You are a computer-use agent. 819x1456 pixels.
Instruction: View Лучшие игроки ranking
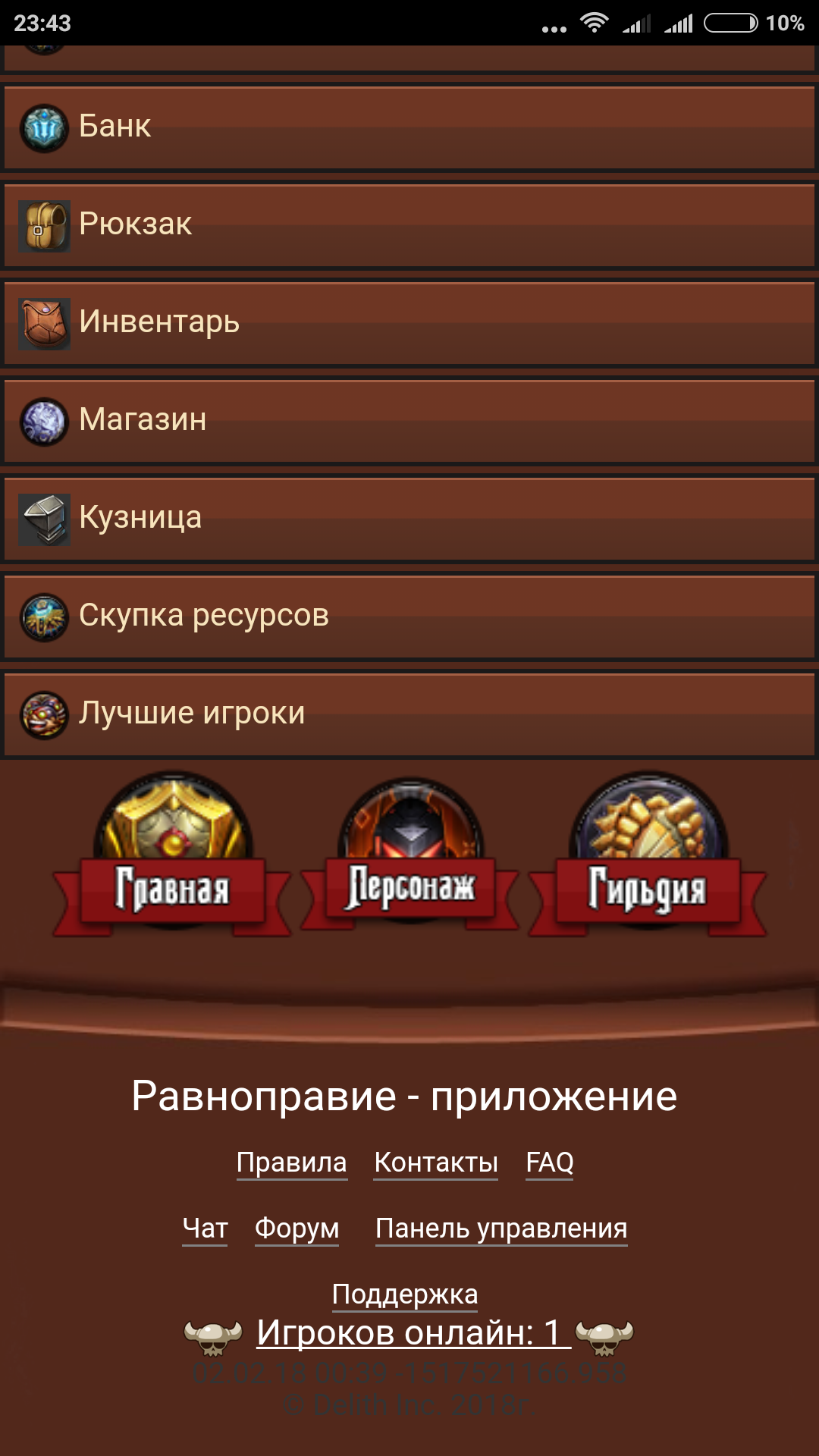click(409, 714)
